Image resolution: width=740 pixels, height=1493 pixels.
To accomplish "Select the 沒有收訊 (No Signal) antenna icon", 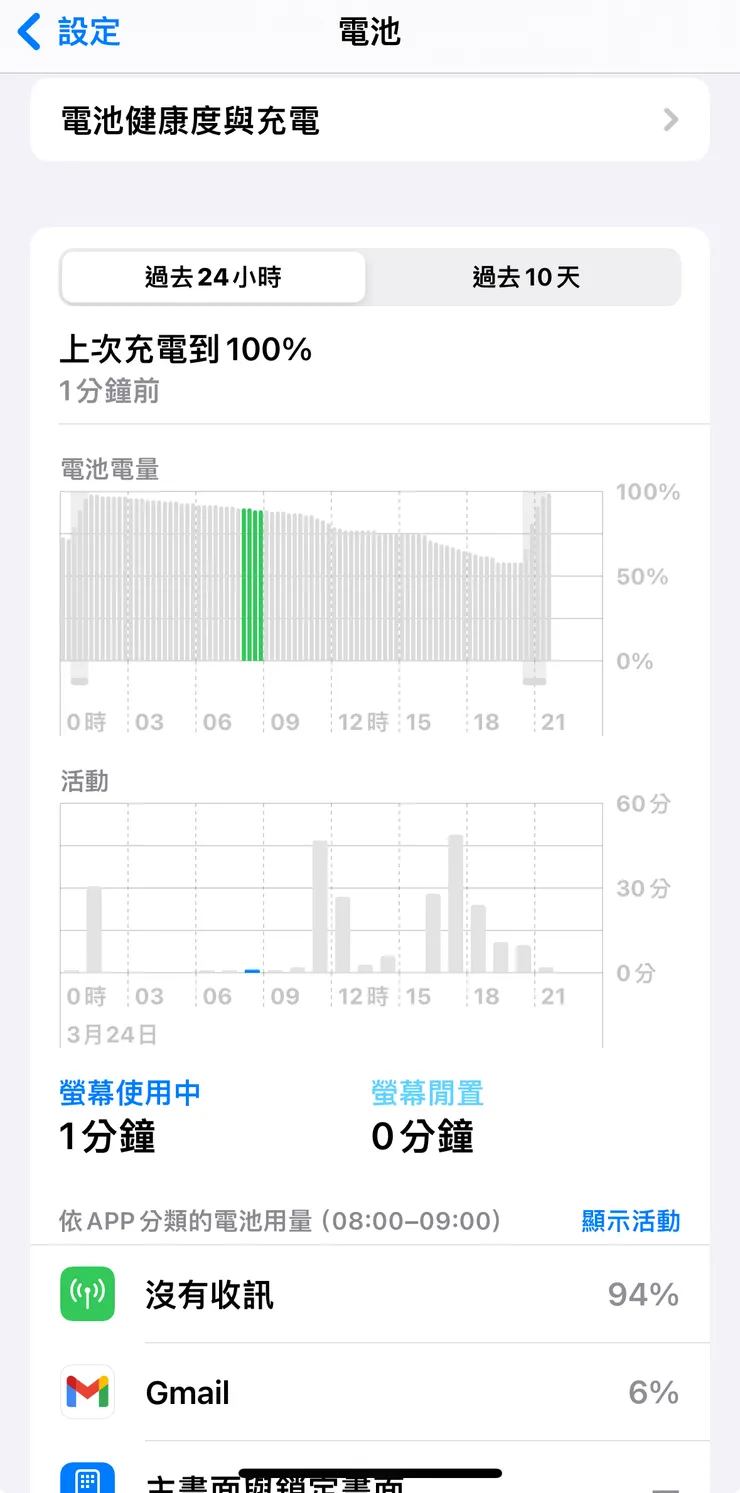I will coord(87,1294).
